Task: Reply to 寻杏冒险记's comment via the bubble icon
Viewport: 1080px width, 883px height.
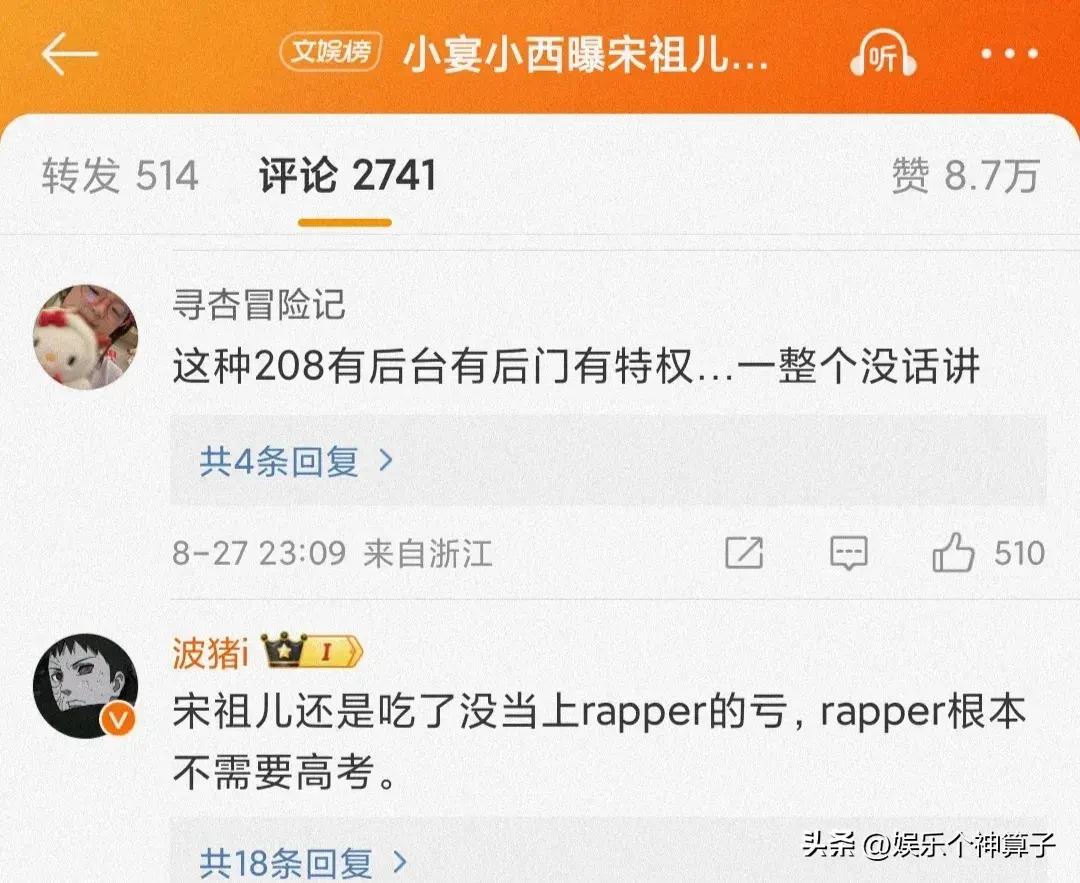Action: [x=848, y=552]
